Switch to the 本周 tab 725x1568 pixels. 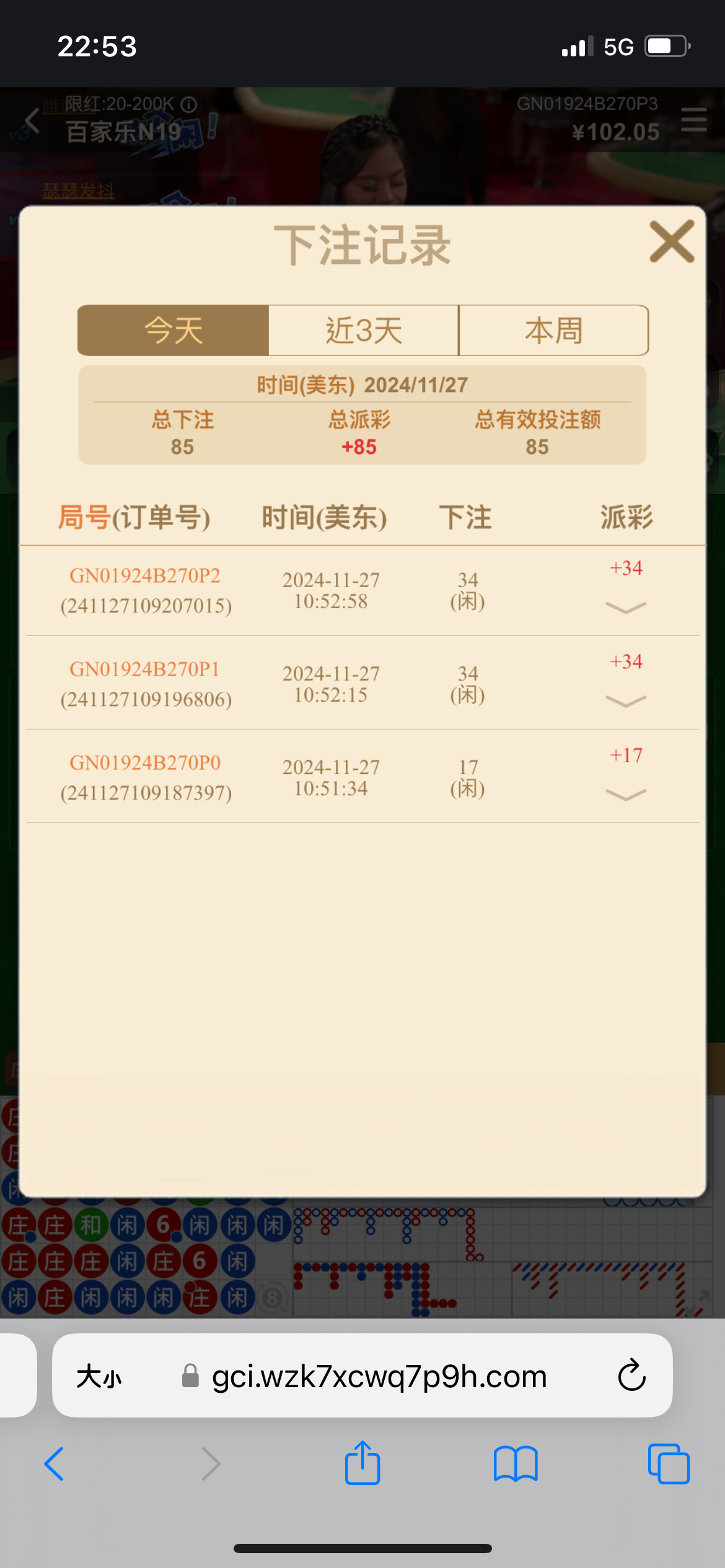pyautogui.click(x=553, y=330)
